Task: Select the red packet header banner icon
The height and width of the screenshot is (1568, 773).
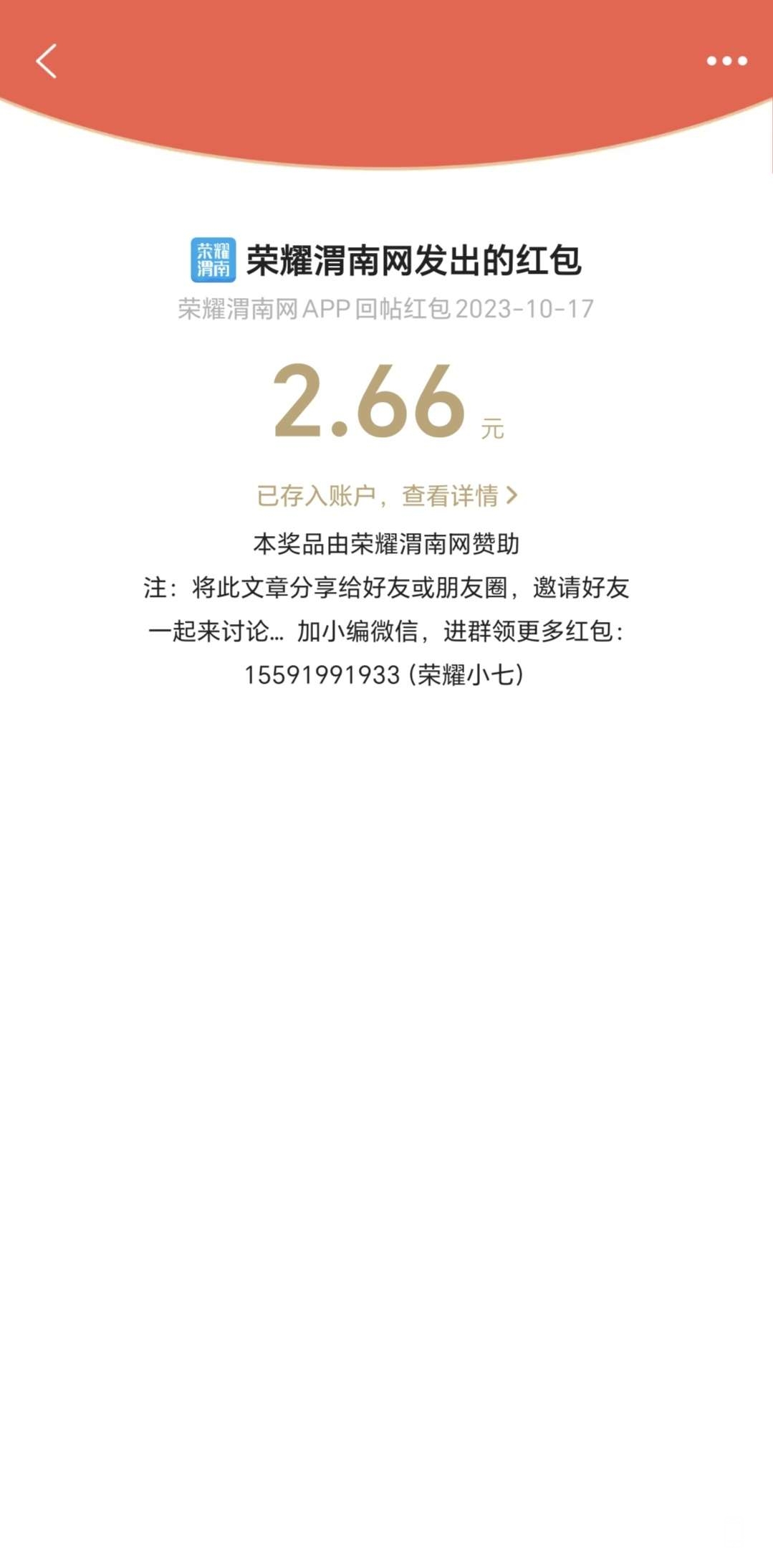Action: [x=213, y=260]
